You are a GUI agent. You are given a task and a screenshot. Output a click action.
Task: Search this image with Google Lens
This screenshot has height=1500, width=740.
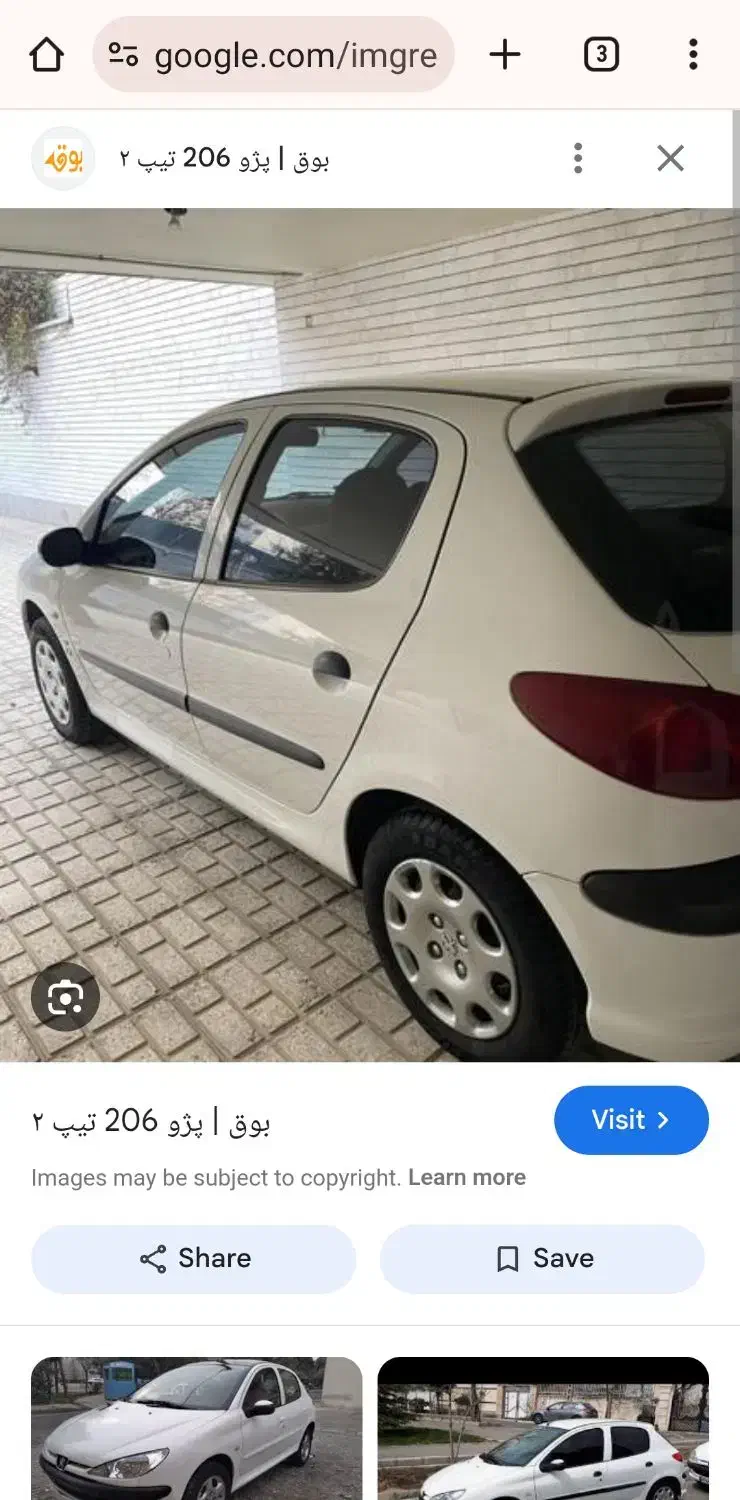tap(65, 997)
